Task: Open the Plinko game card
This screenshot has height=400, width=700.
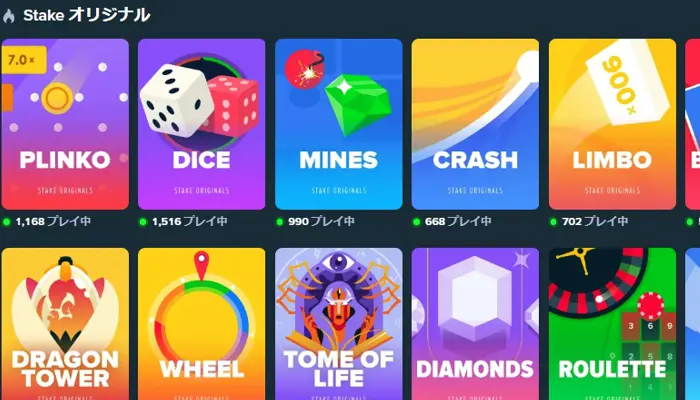Action: (x=65, y=125)
